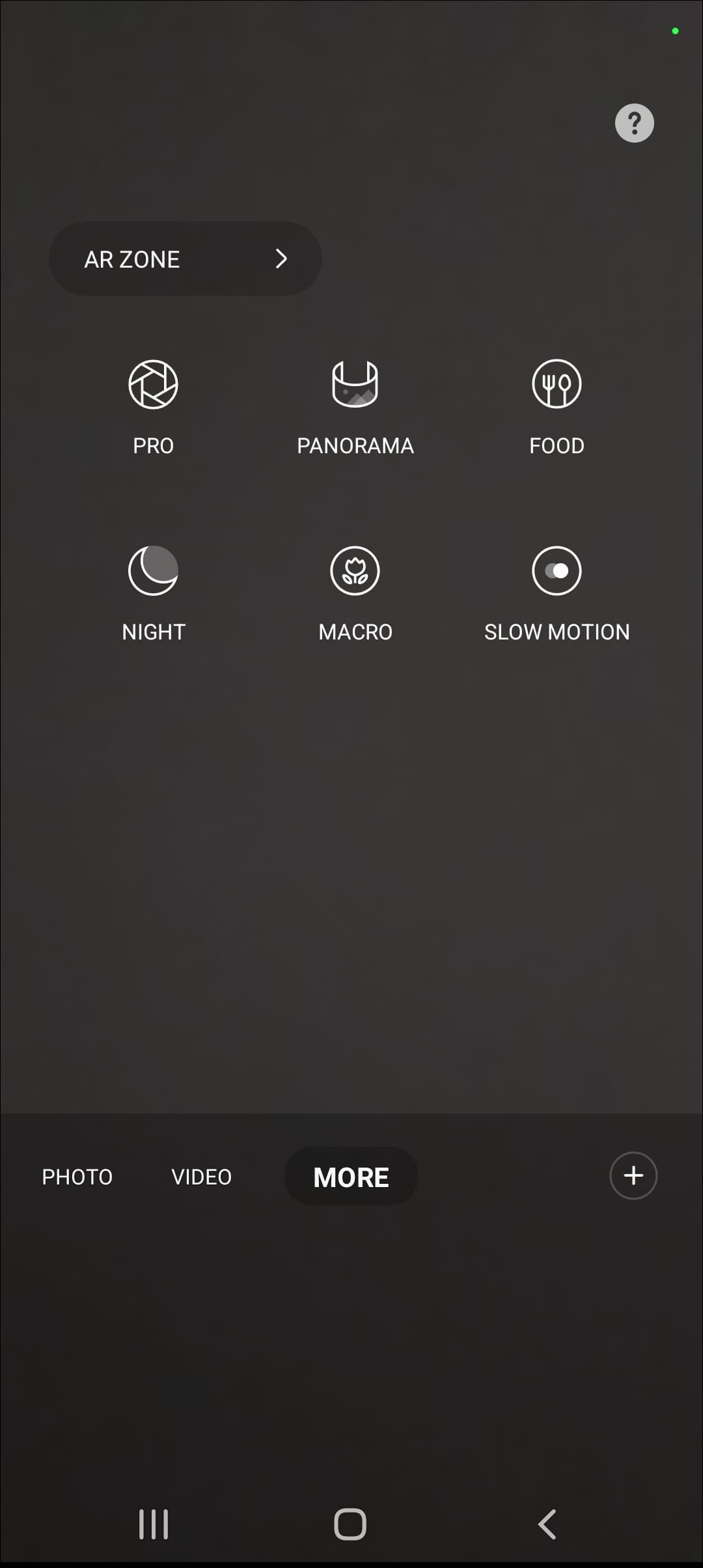Image resolution: width=703 pixels, height=1568 pixels.
Task: Go back using the navigation bar
Action: coord(547,1524)
